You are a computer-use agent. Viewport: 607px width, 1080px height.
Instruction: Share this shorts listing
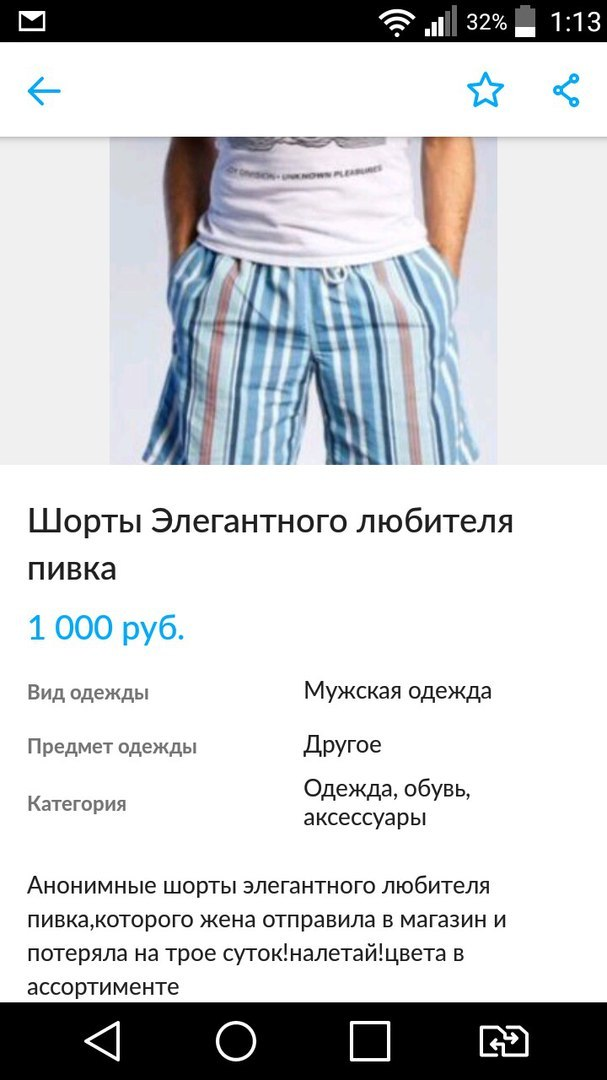click(566, 91)
